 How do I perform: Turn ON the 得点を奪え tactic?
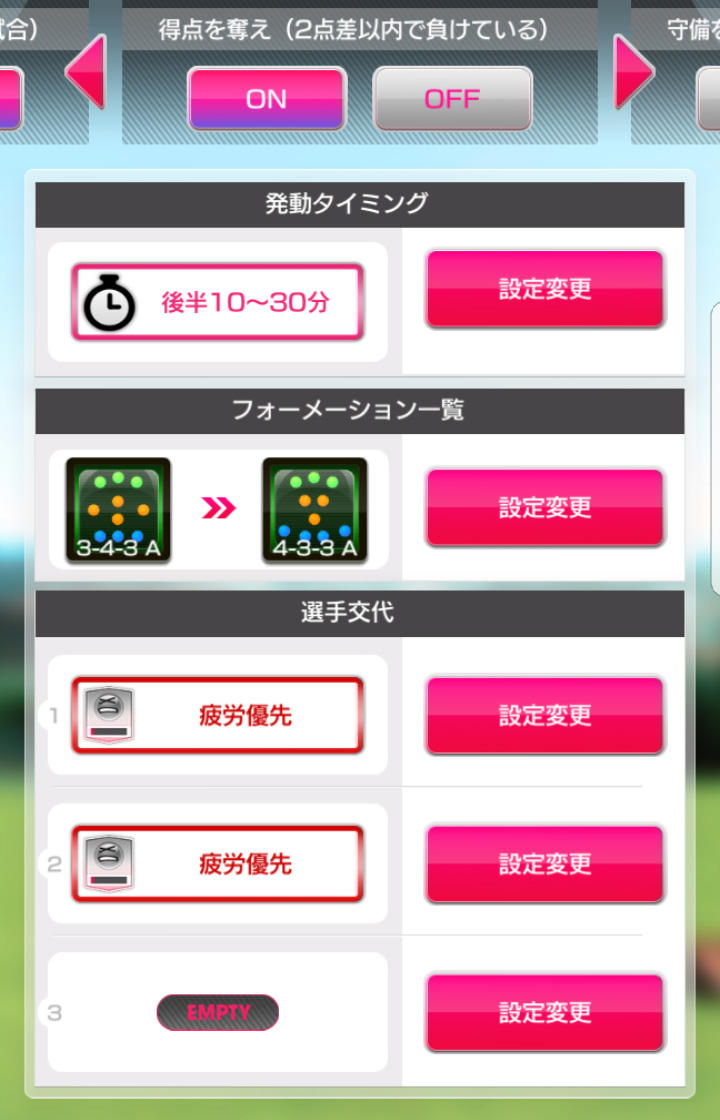click(x=266, y=99)
